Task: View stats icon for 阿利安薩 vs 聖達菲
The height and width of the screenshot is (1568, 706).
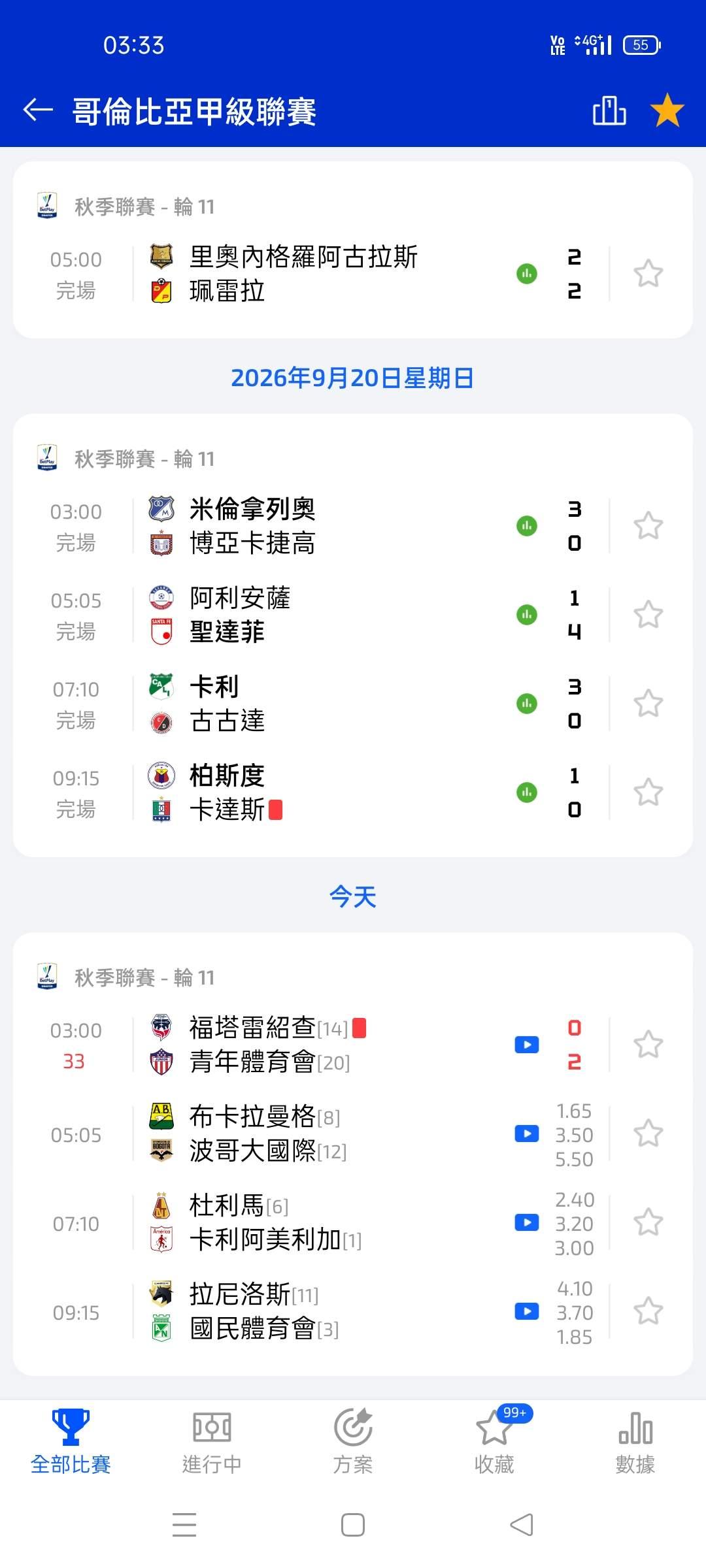Action: tap(527, 615)
